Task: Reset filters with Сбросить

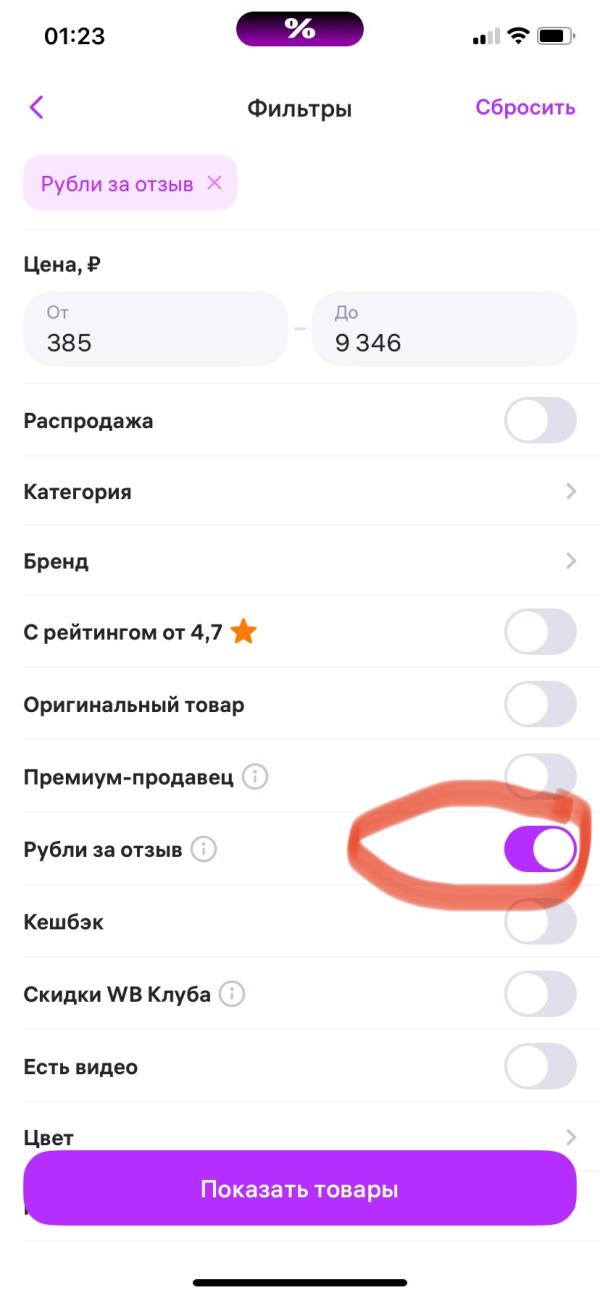Action: tap(525, 107)
